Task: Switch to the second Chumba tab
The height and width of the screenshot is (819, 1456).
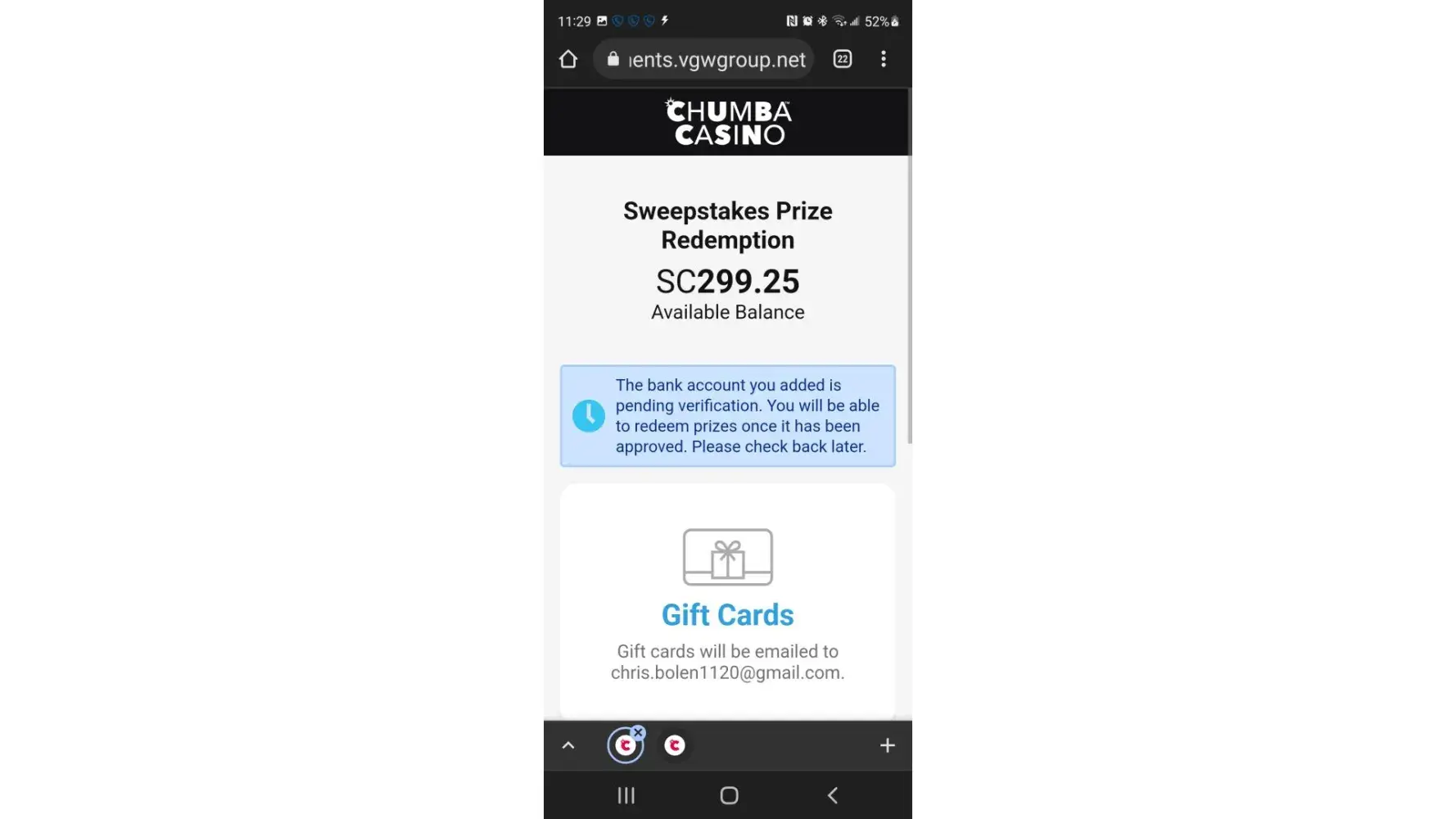Action: (x=675, y=745)
